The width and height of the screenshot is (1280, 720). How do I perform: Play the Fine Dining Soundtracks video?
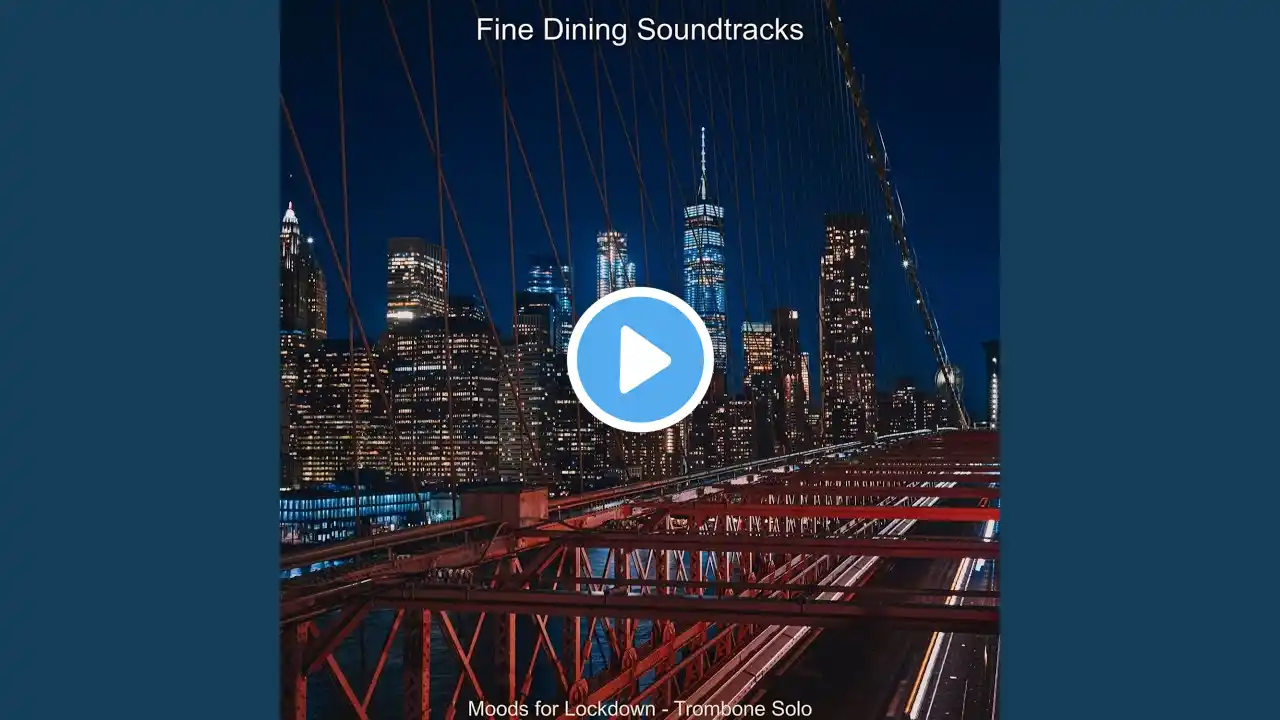(640, 360)
